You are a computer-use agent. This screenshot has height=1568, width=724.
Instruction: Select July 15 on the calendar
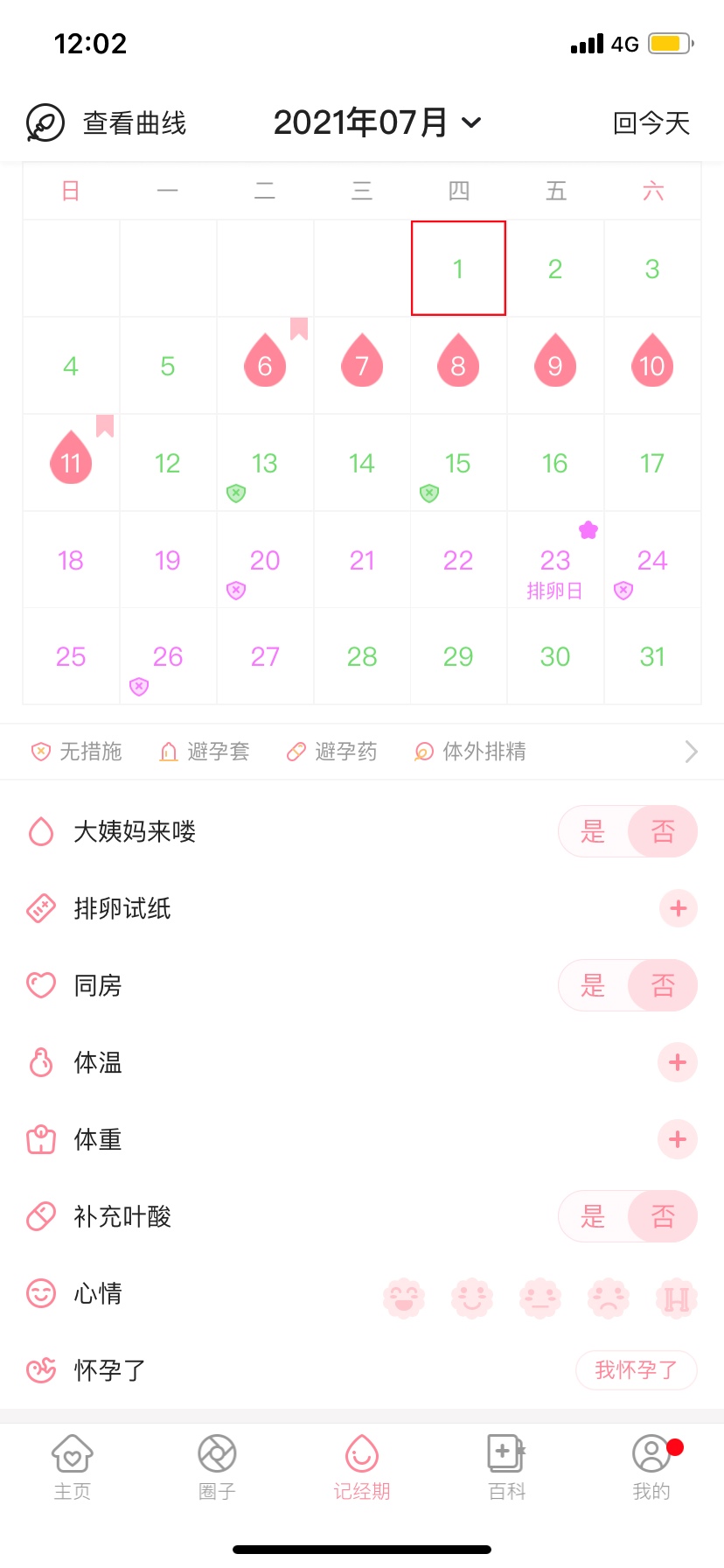coord(458,463)
